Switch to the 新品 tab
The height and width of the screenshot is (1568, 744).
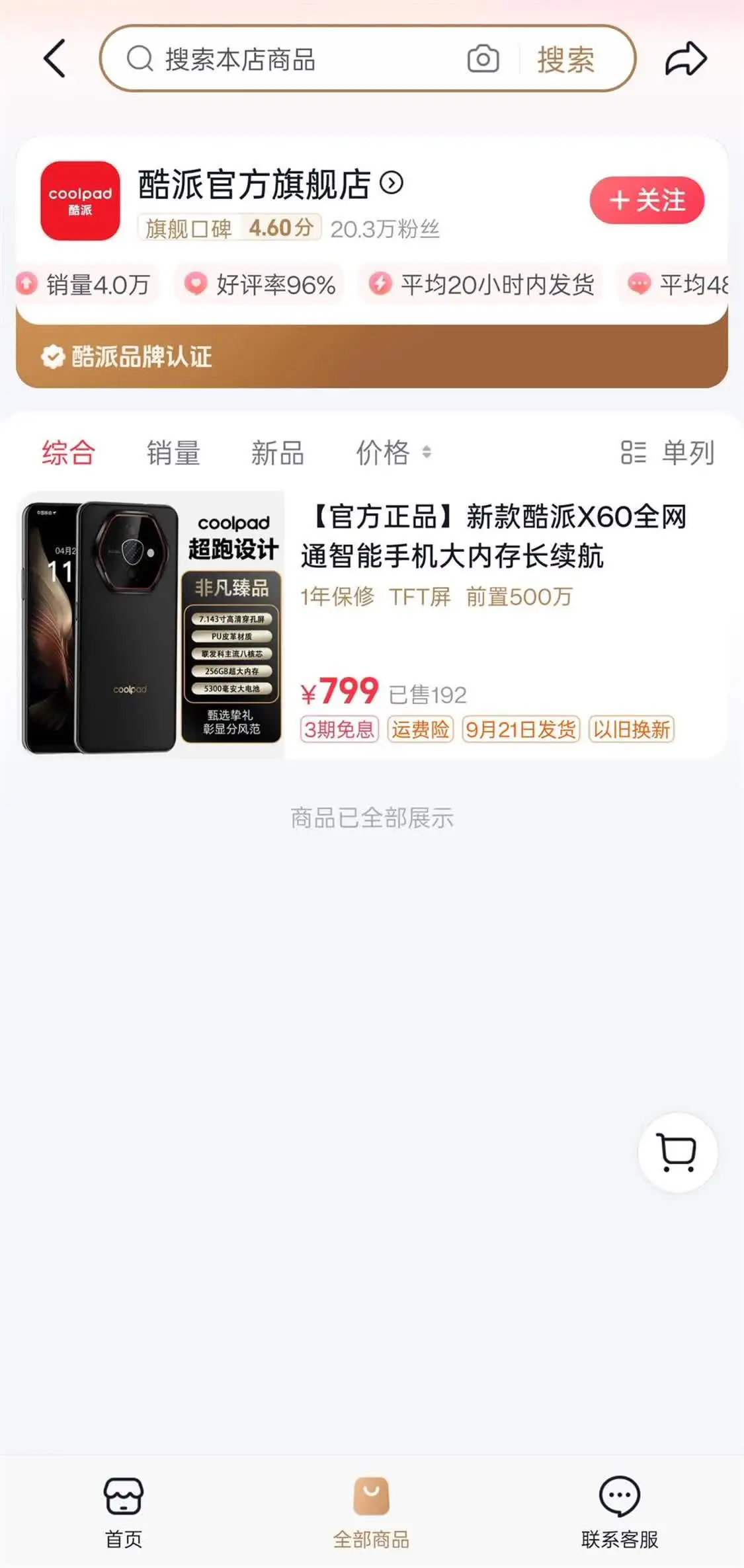277,453
